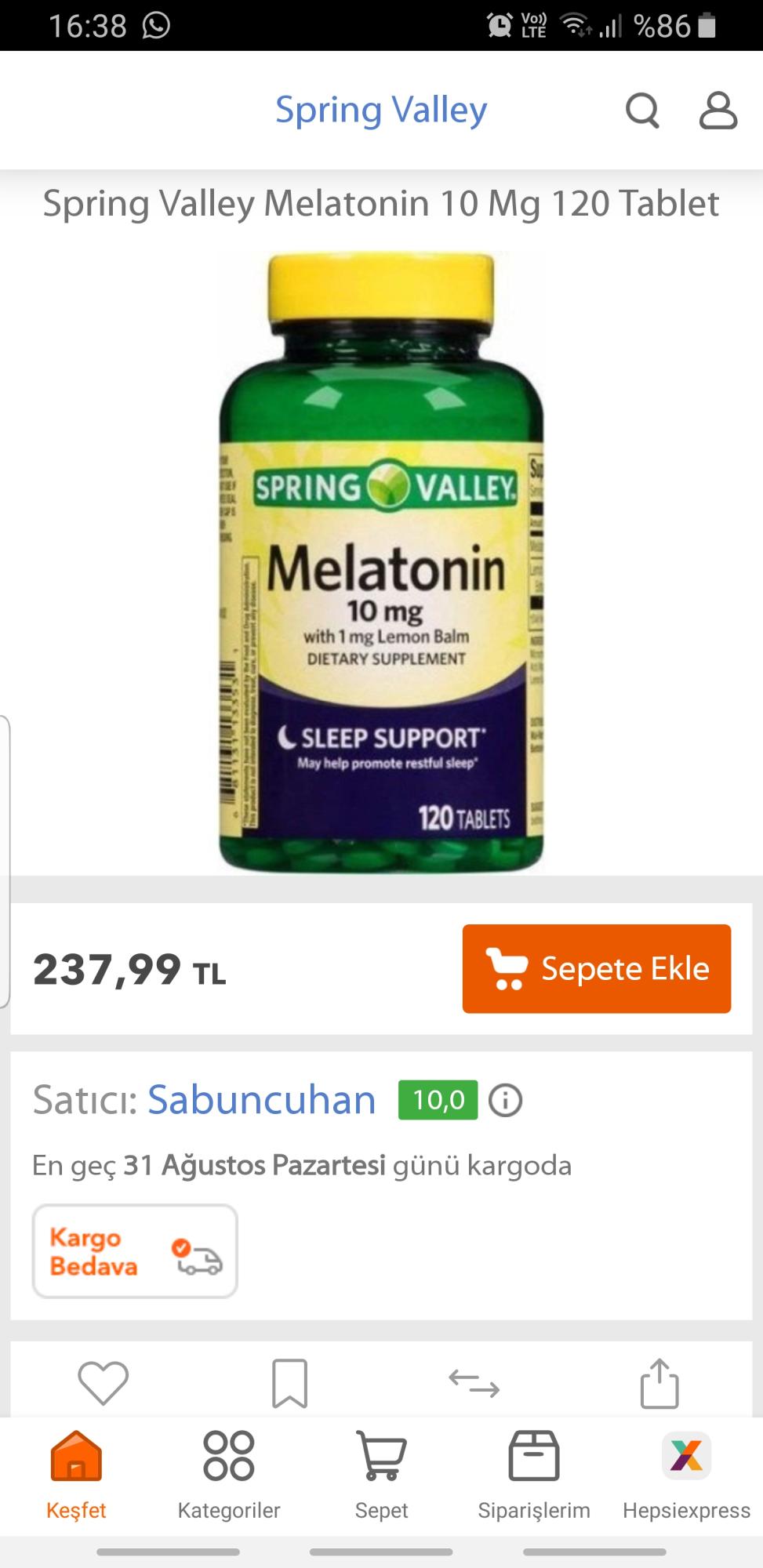Go to the Siparişlerim tab
Image resolution: width=763 pixels, height=1568 pixels.
pyautogui.click(x=534, y=1474)
